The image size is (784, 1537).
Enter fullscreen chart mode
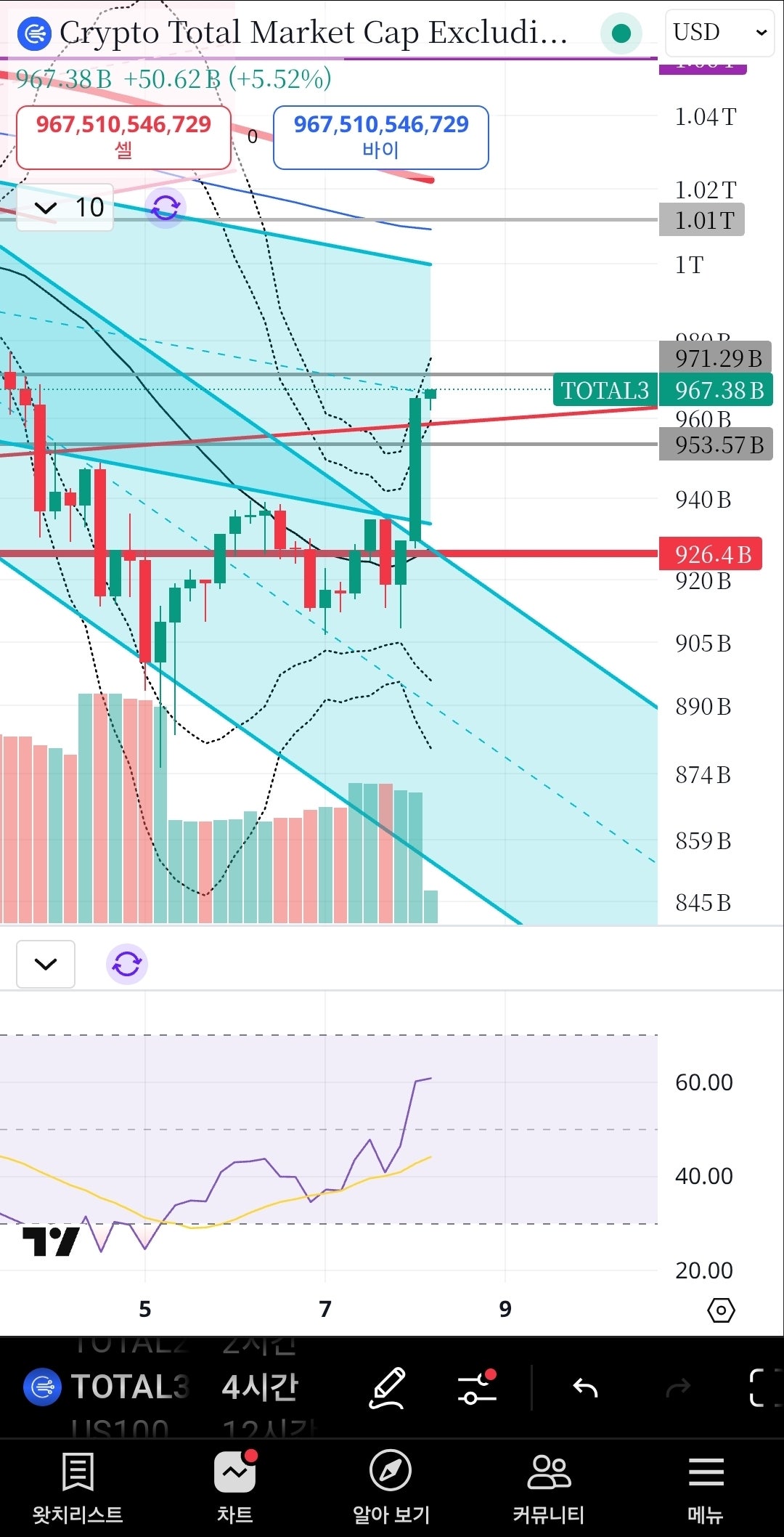tap(762, 1388)
